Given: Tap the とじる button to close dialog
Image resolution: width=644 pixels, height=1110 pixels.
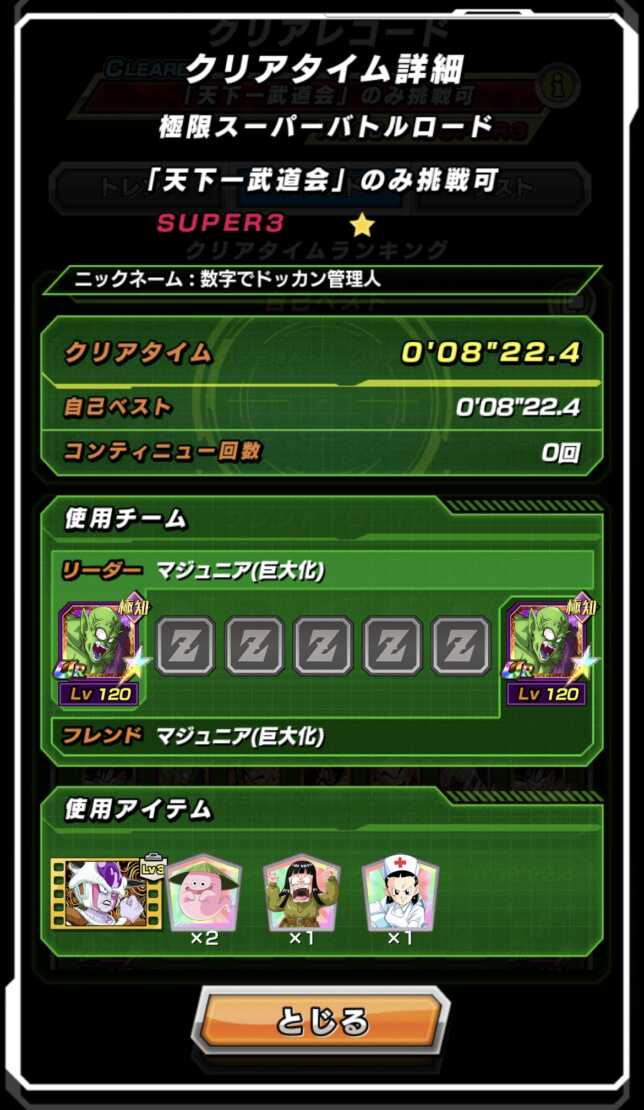Looking at the screenshot, I should pyautogui.click(x=322, y=1022).
